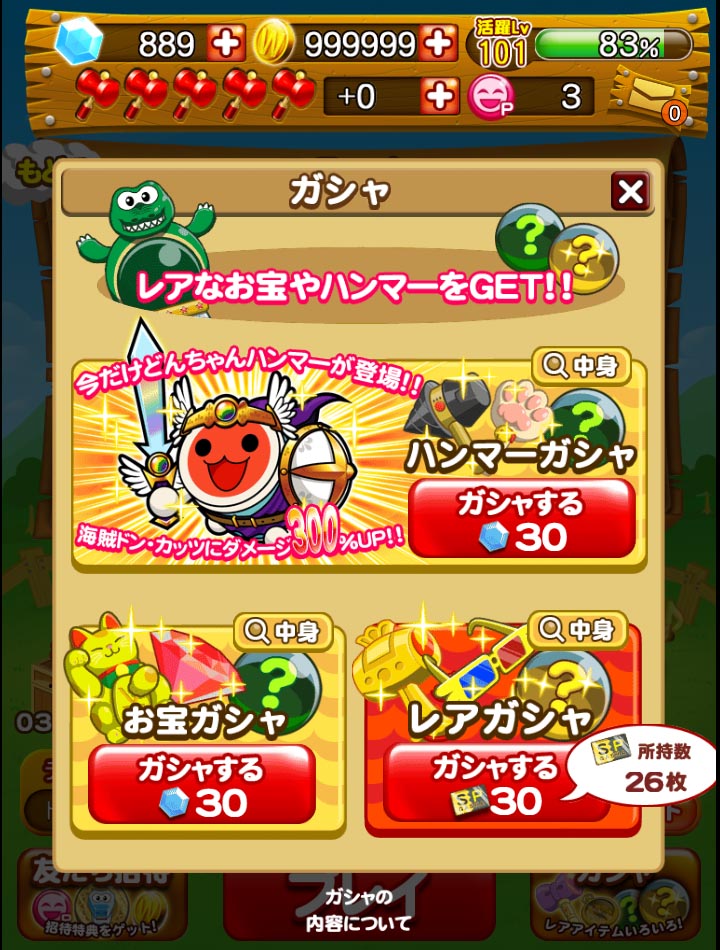This screenshot has width=720, height=950.
Task: Add more gold coins with plus button
Action: [x=438, y=43]
